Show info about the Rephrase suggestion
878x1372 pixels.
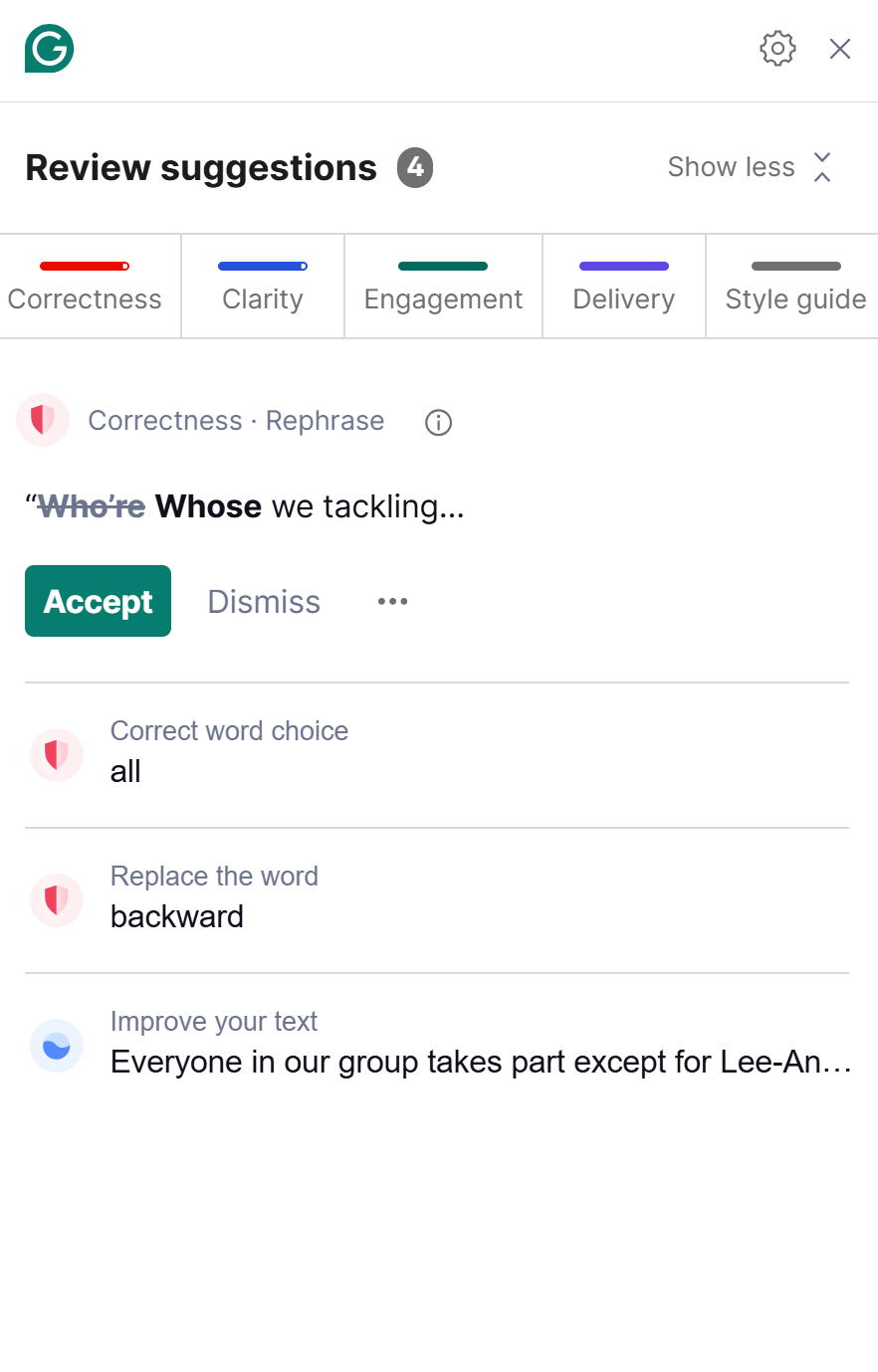(x=438, y=423)
